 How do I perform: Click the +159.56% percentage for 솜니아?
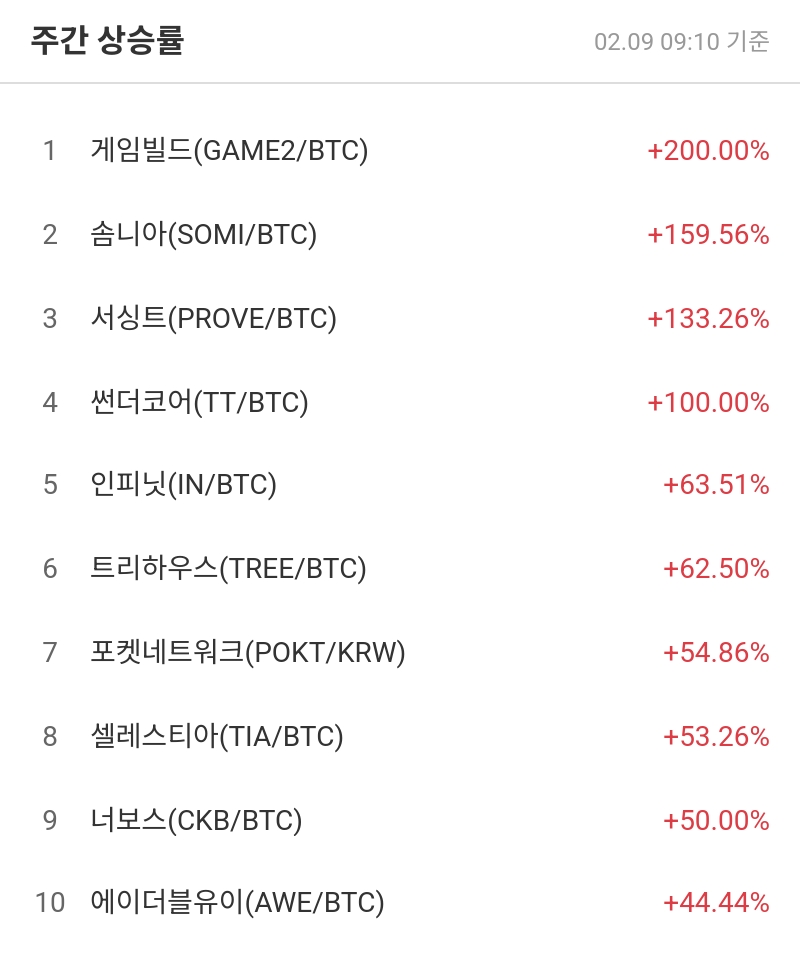click(x=706, y=235)
